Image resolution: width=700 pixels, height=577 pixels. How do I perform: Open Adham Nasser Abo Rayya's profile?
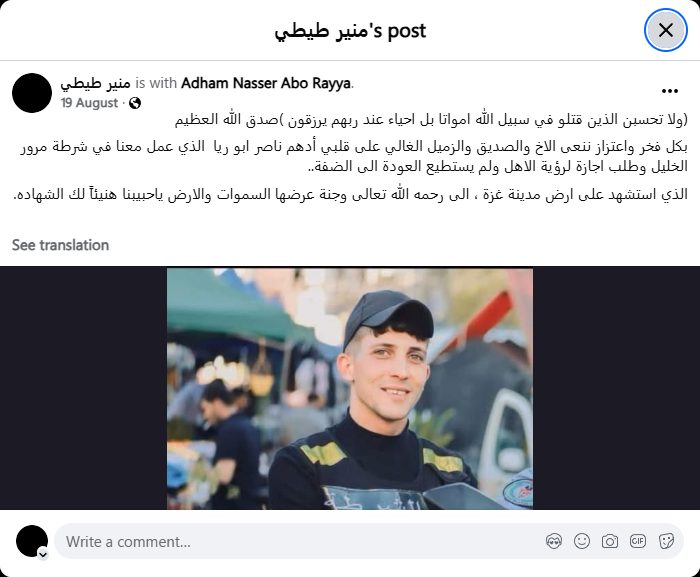(x=267, y=82)
